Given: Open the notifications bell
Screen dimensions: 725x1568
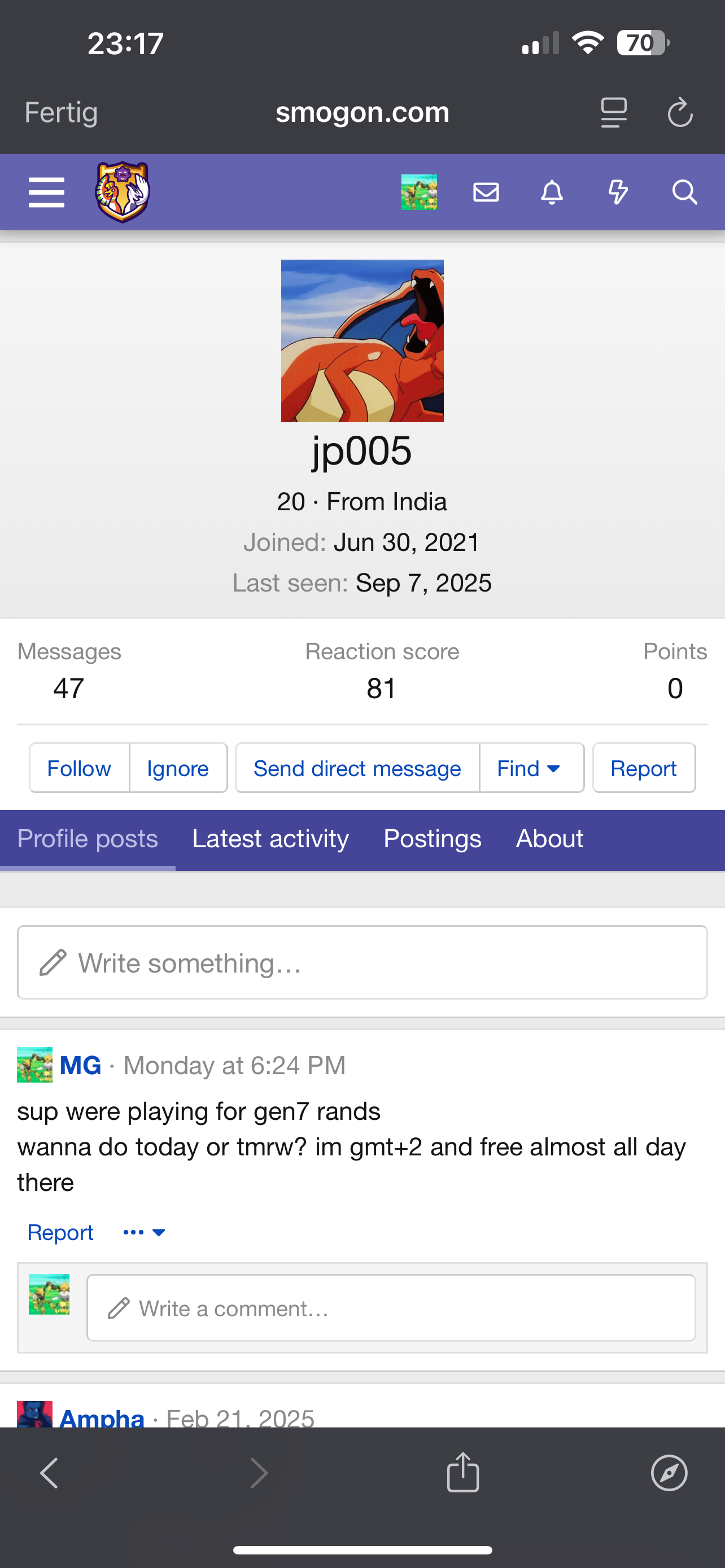Looking at the screenshot, I should pos(552,192).
